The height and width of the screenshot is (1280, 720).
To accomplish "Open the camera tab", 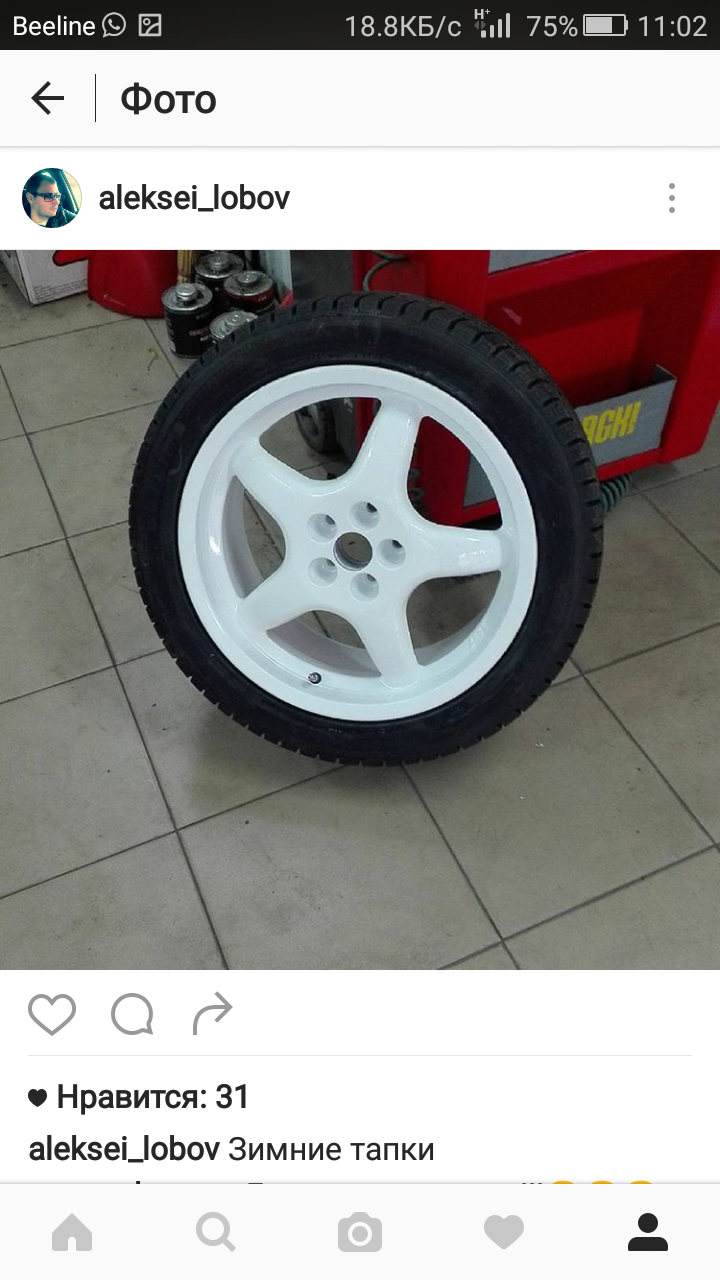I will click(360, 1233).
